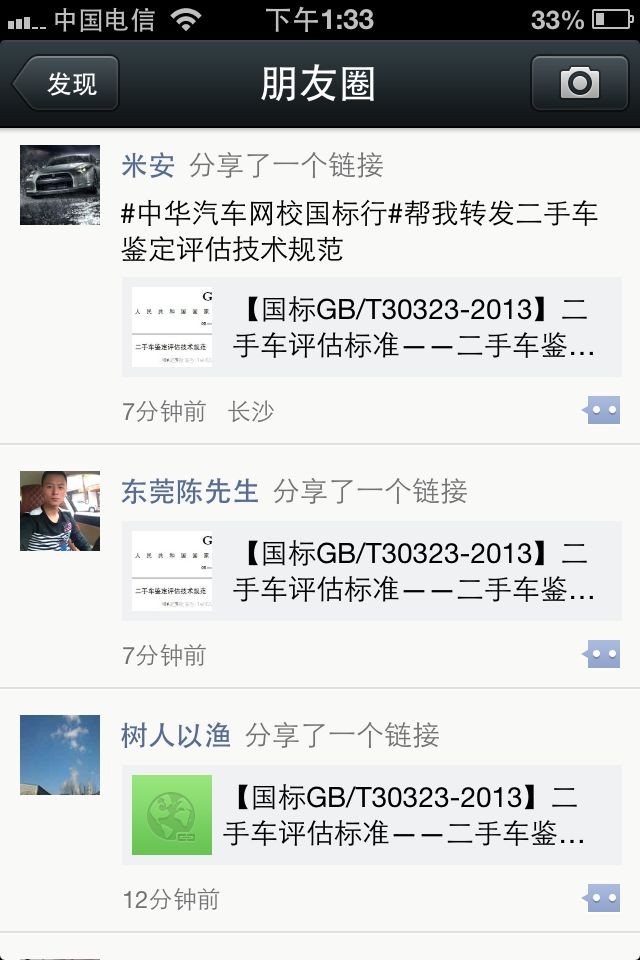
Task: Open comment menu on 树人以渔's post
Action: click(x=602, y=898)
